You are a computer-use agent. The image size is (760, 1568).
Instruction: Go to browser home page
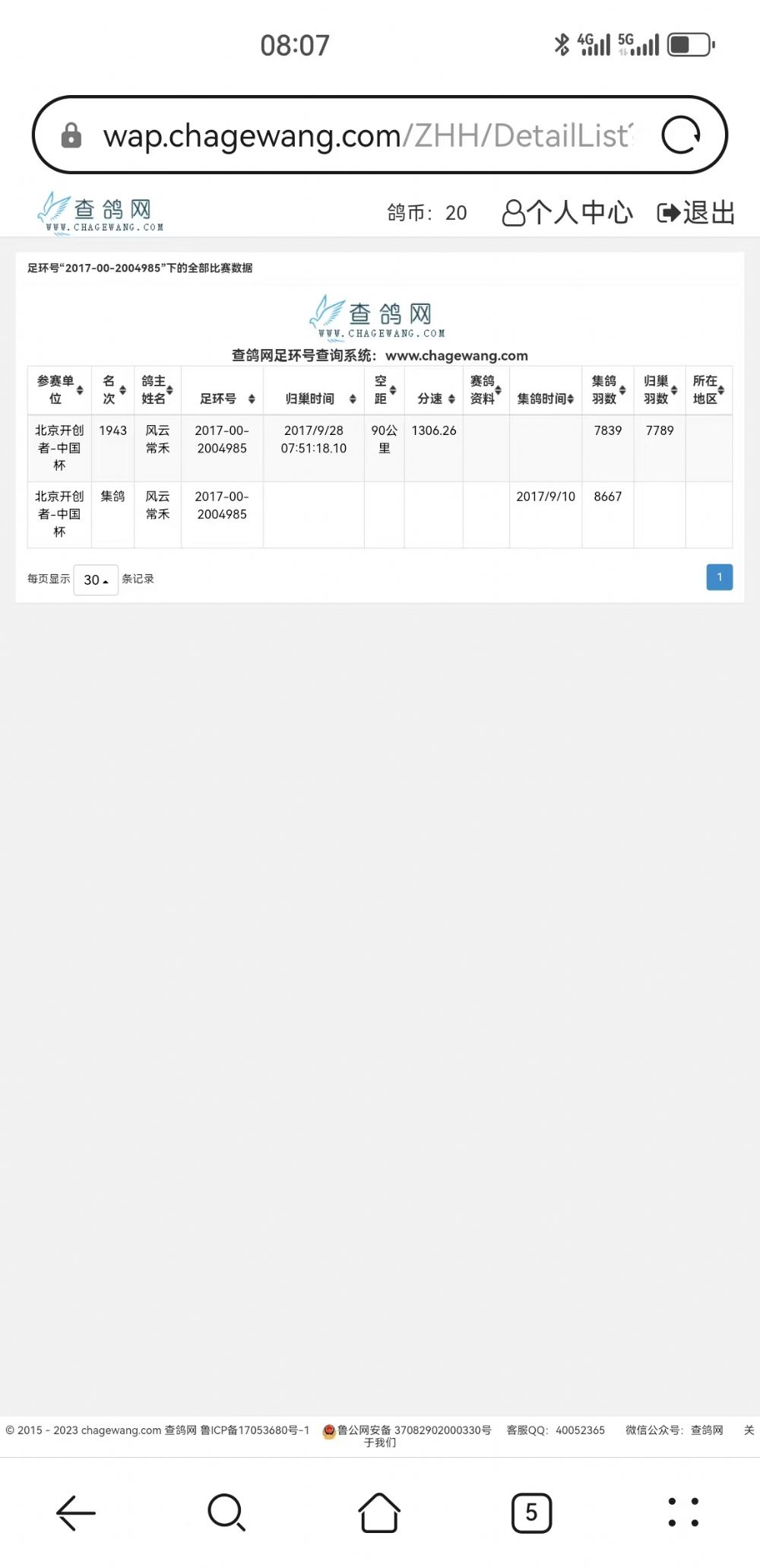pos(379,1512)
